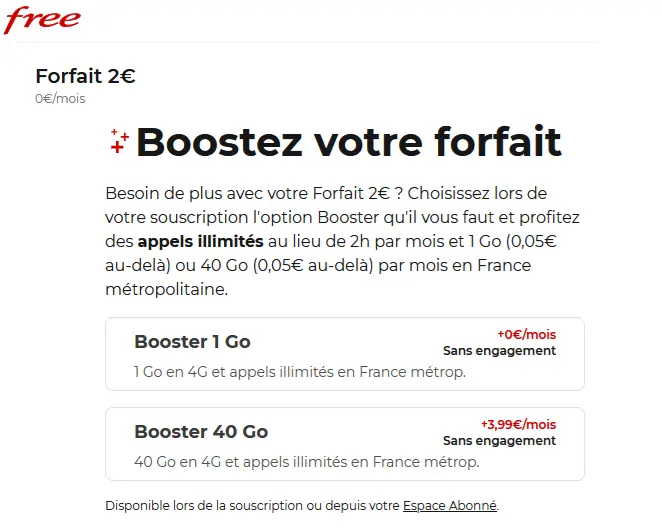
Task: Go to the Free homepage logo
Action: (42, 20)
